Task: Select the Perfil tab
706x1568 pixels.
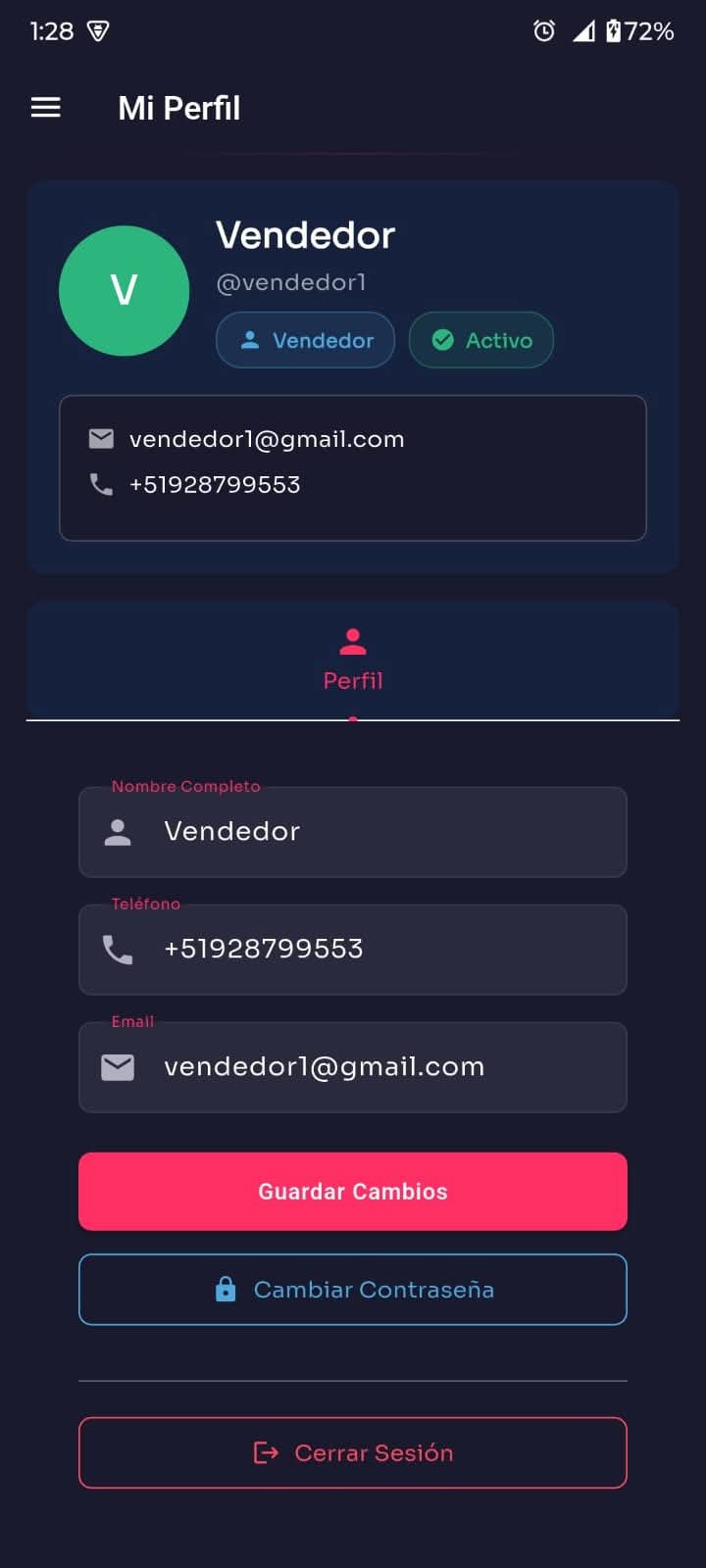Action: point(353,661)
